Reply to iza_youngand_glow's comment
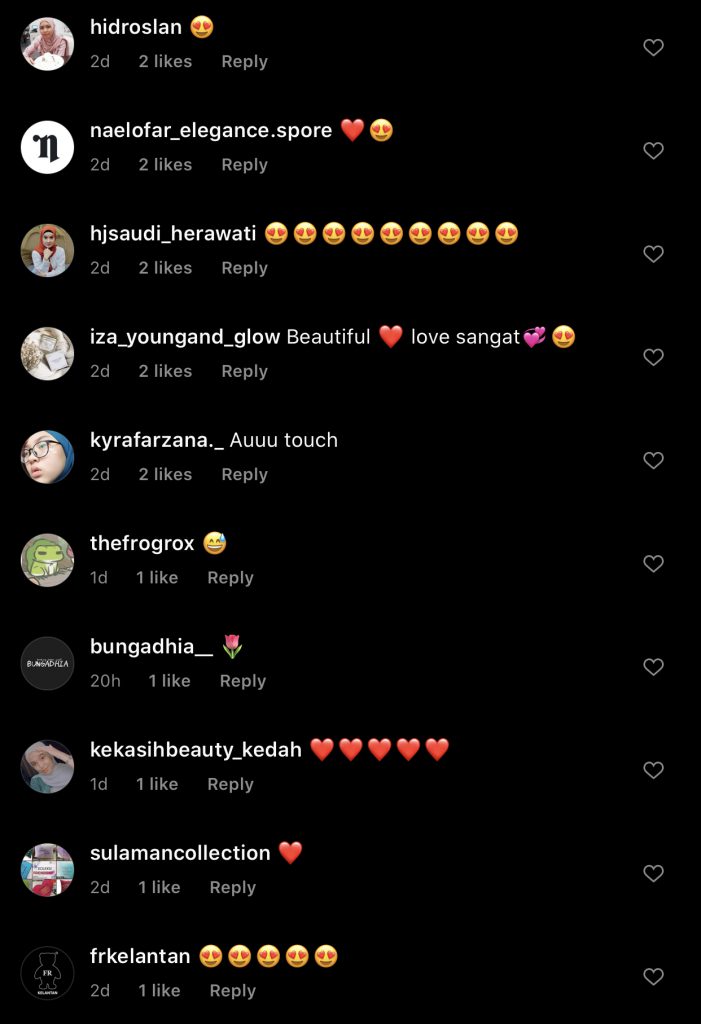 tap(244, 371)
